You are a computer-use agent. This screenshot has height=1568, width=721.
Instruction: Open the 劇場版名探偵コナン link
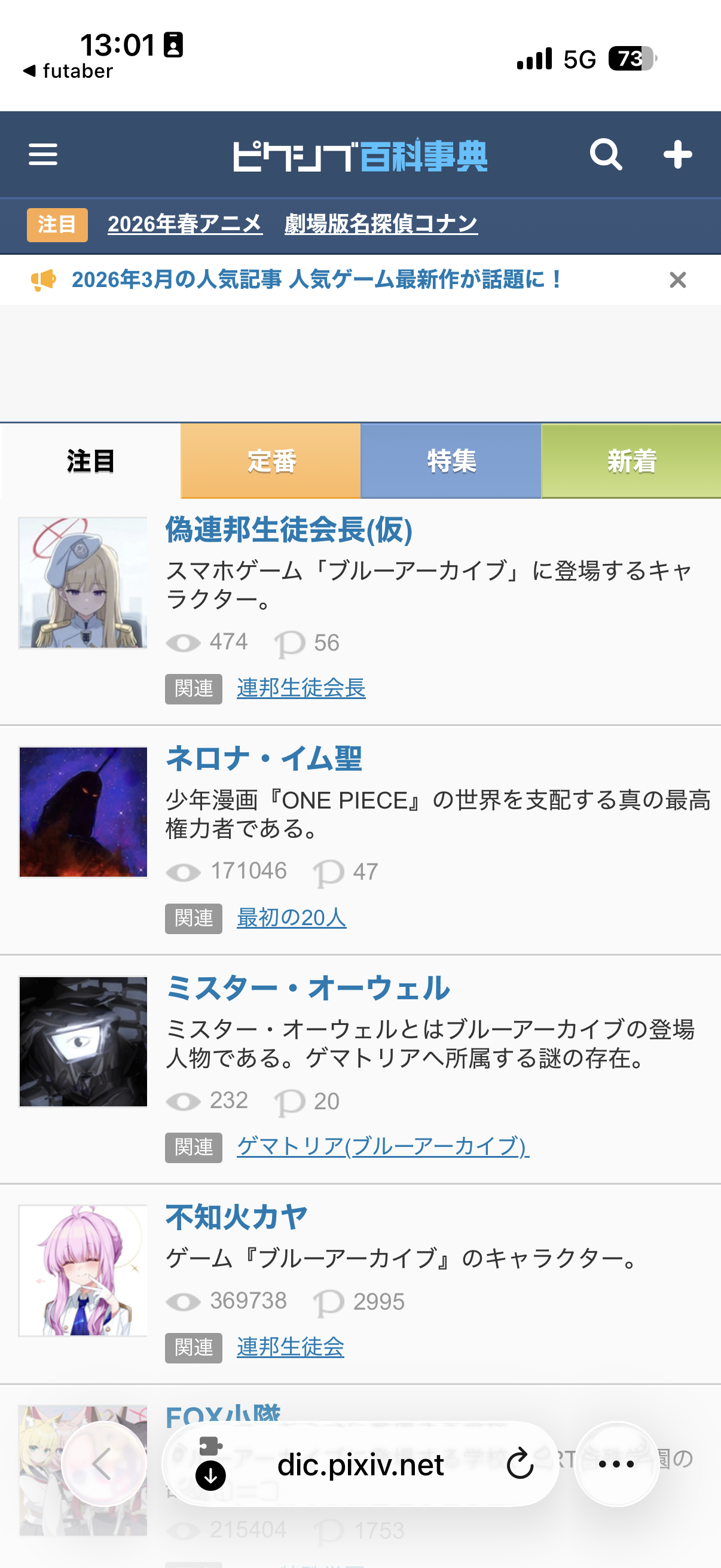[x=381, y=224]
